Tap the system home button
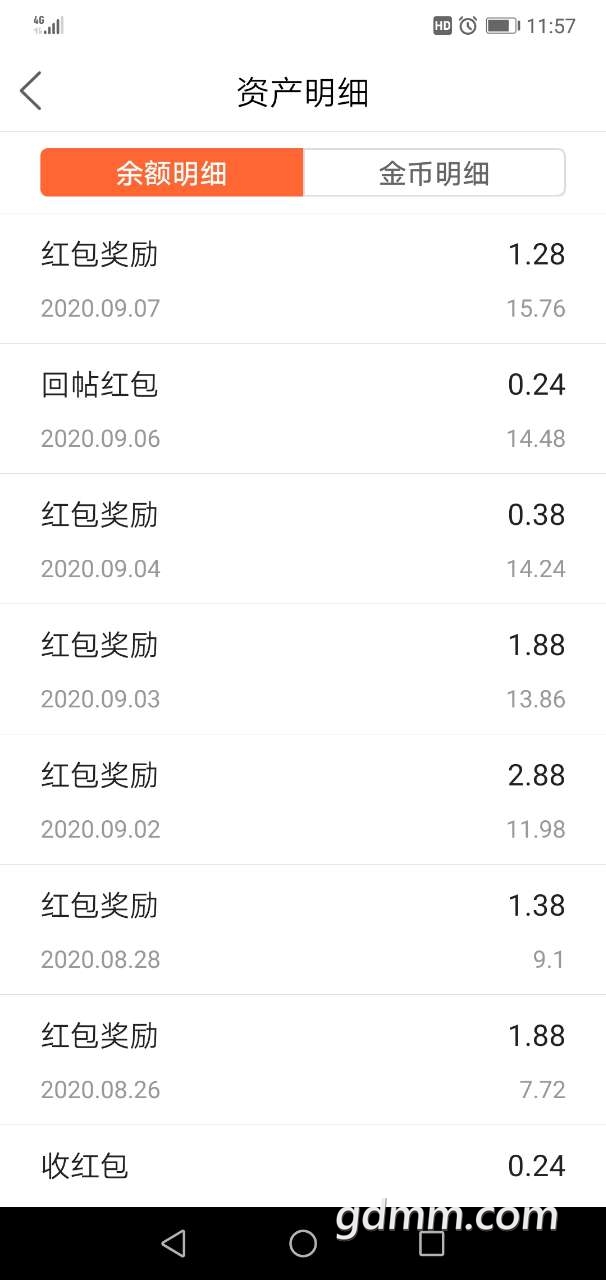The width and height of the screenshot is (606, 1280). [x=303, y=1243]
